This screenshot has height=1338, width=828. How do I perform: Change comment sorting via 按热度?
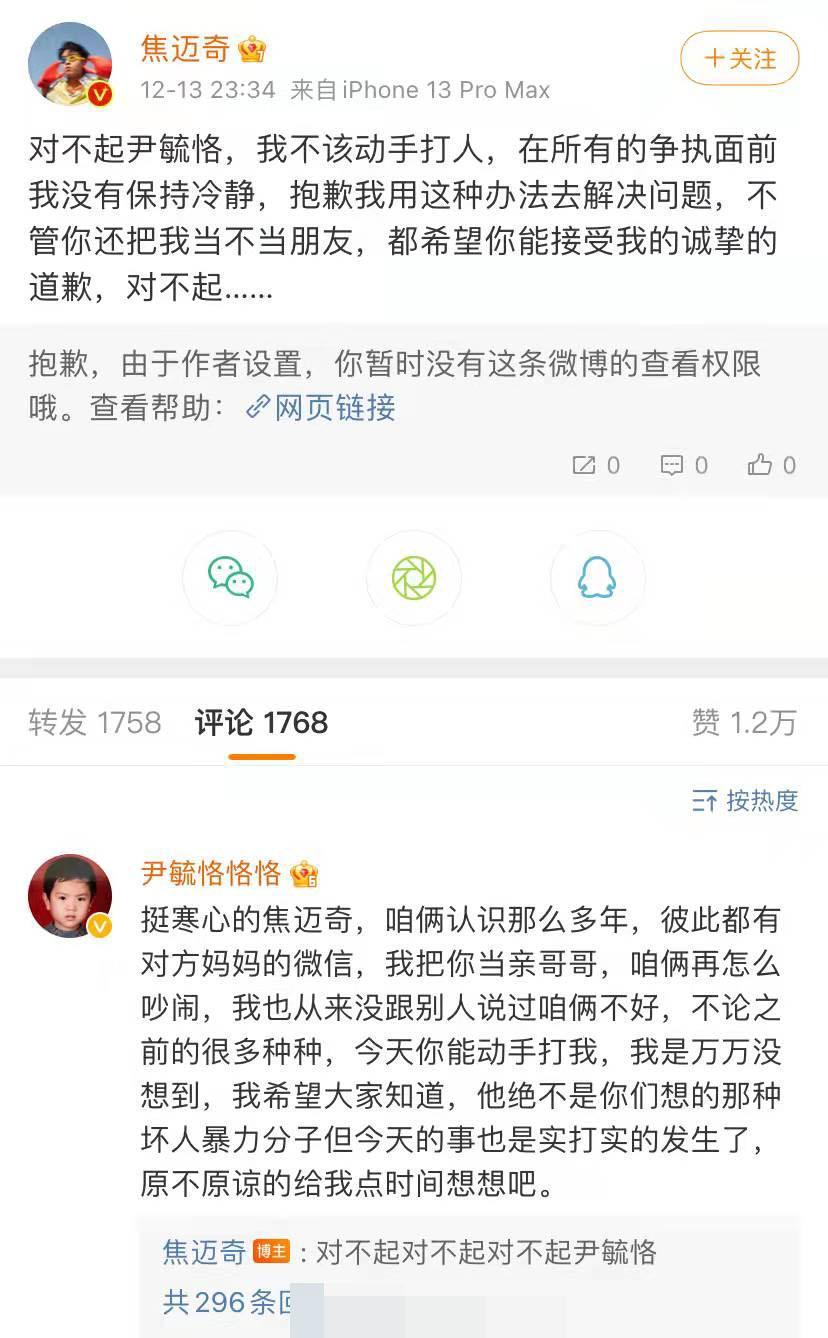click(745, 800)
